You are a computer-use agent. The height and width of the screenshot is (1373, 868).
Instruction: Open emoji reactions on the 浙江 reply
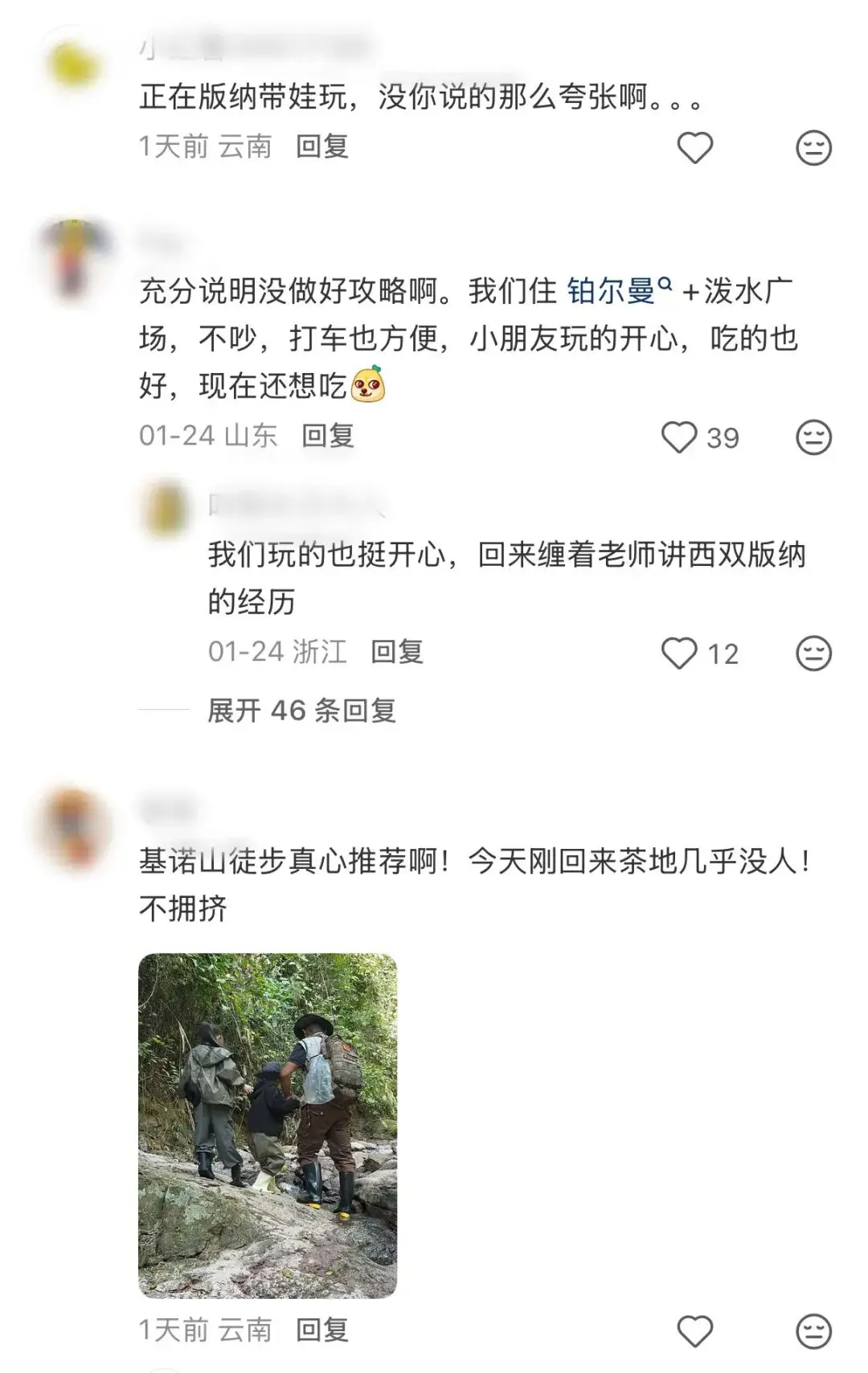click(814, 653)
